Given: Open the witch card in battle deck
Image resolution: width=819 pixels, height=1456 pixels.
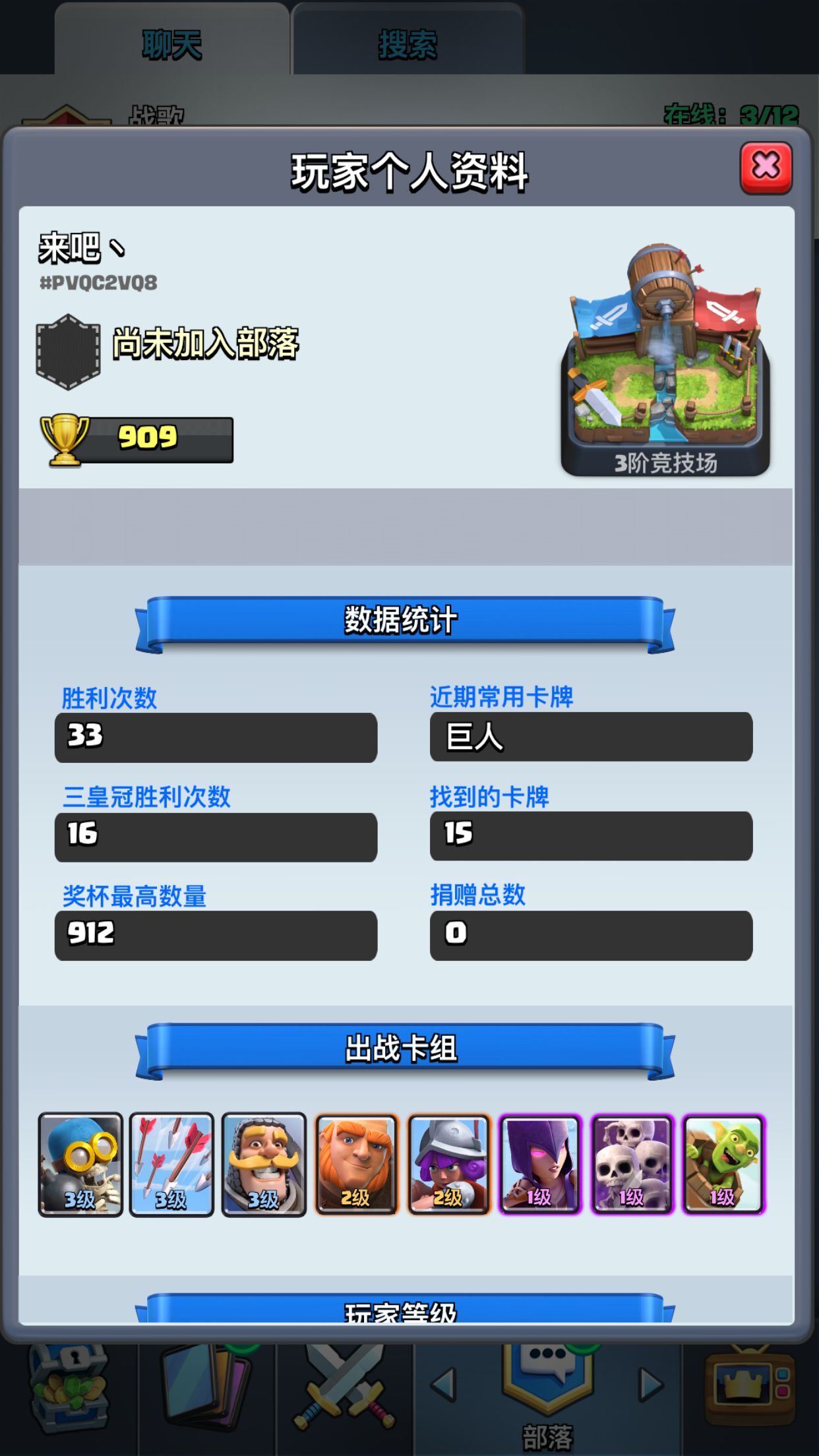Looking at the screenshot, I should pyautogui.click(x=539, y=1164).
